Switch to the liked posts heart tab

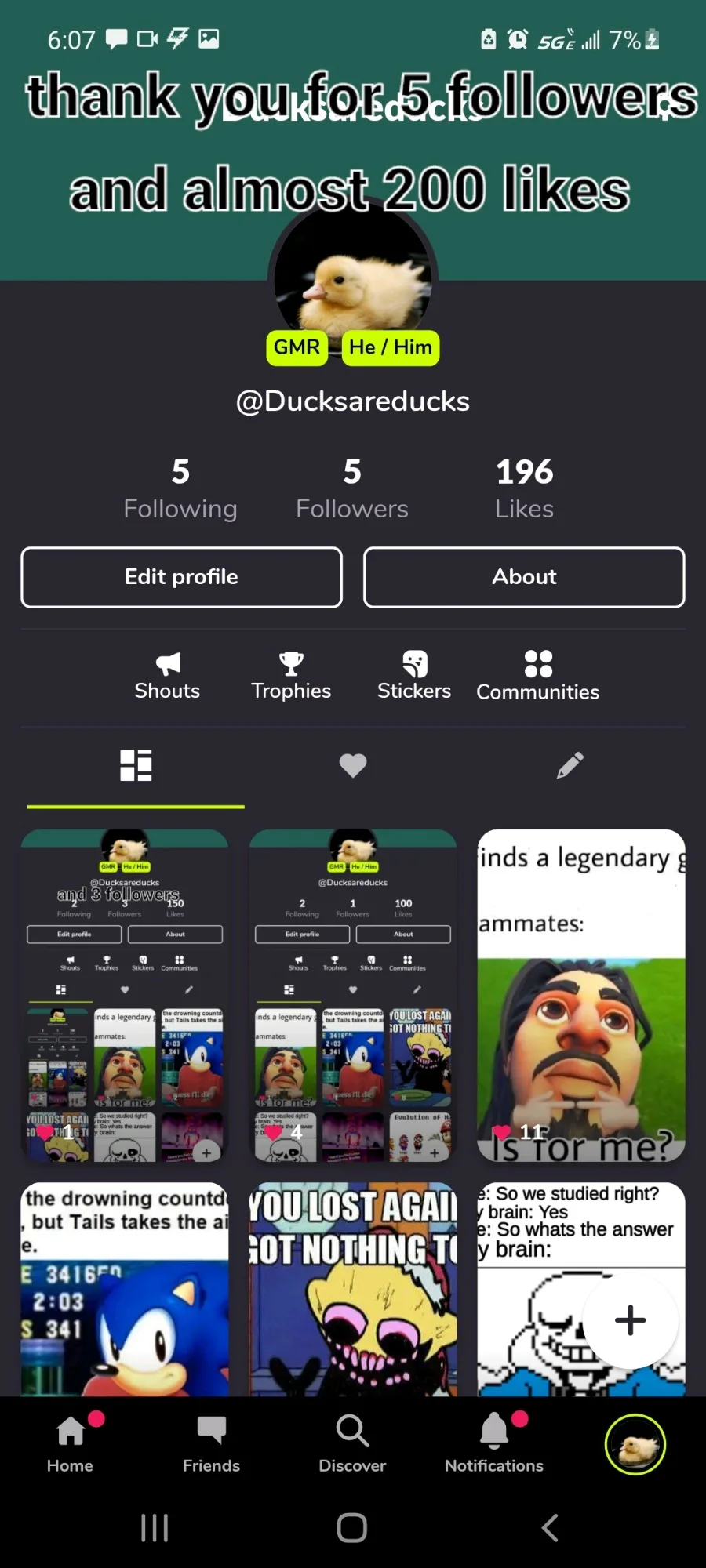tap(353, 765)
